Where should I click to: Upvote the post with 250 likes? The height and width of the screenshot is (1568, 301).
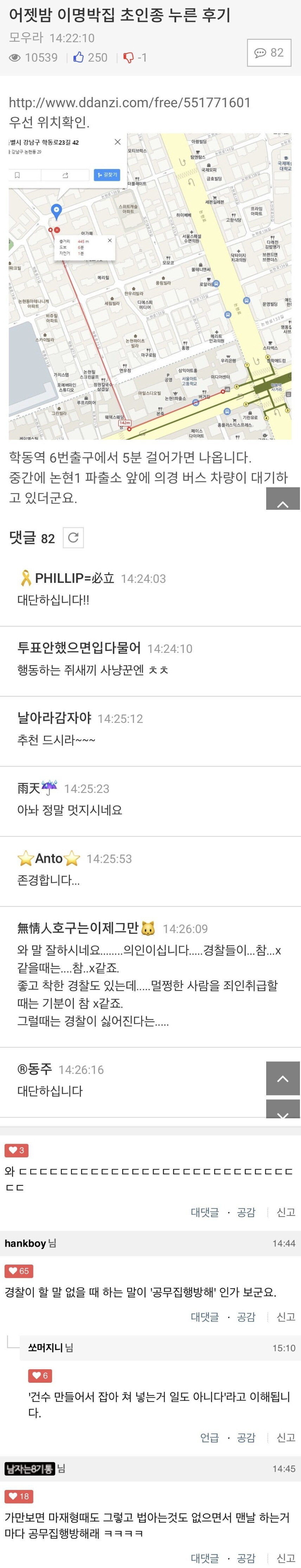(79, 58)
